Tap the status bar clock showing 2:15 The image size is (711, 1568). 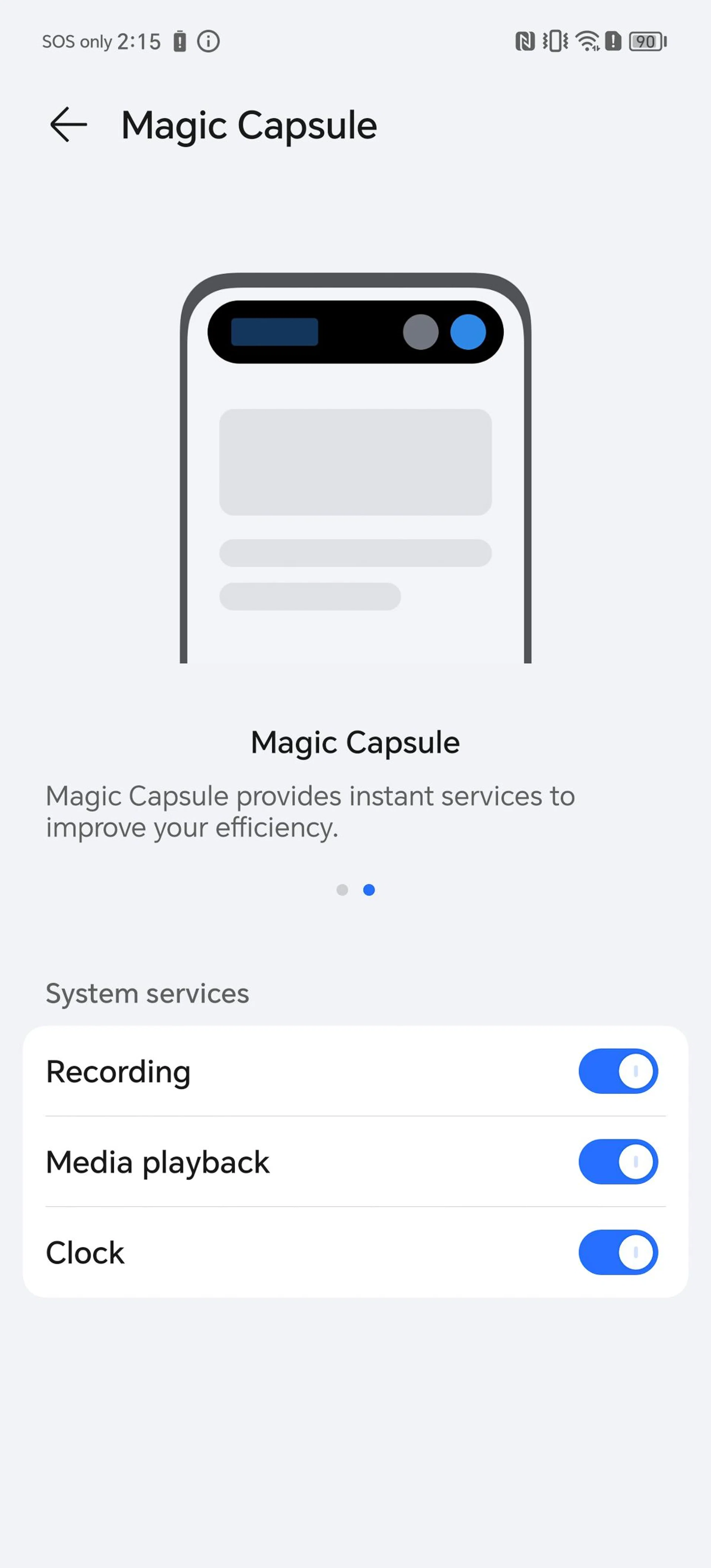coord(139,40)
